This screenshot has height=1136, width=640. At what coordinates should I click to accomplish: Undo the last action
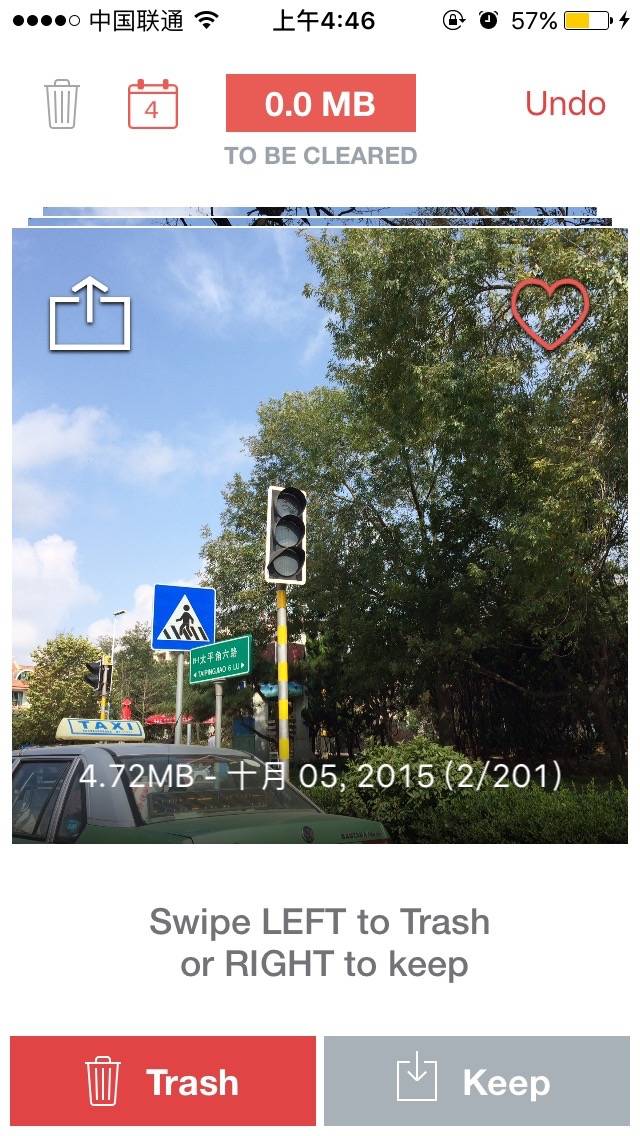click(565, 104)
